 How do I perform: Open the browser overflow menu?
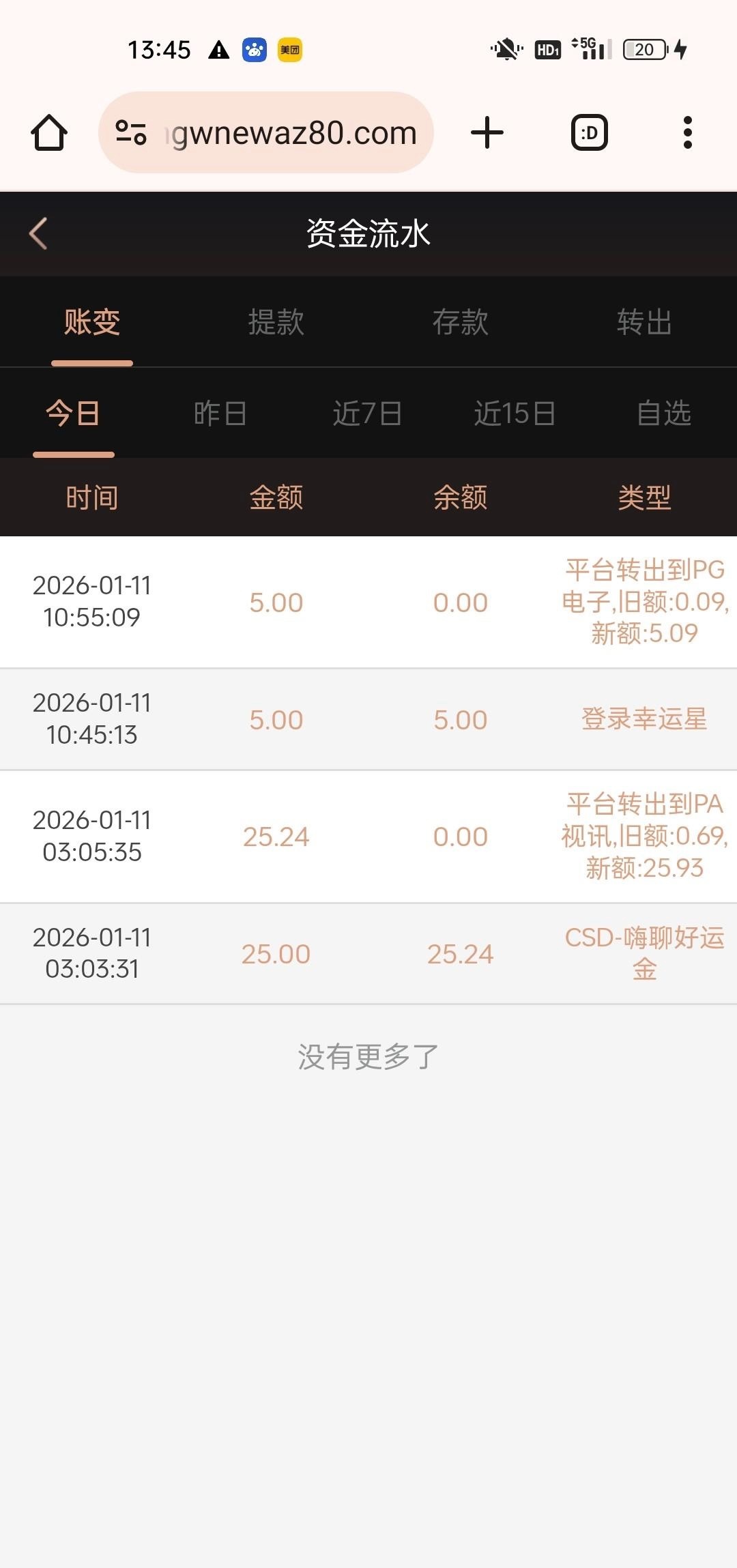(x=687, y=132)
